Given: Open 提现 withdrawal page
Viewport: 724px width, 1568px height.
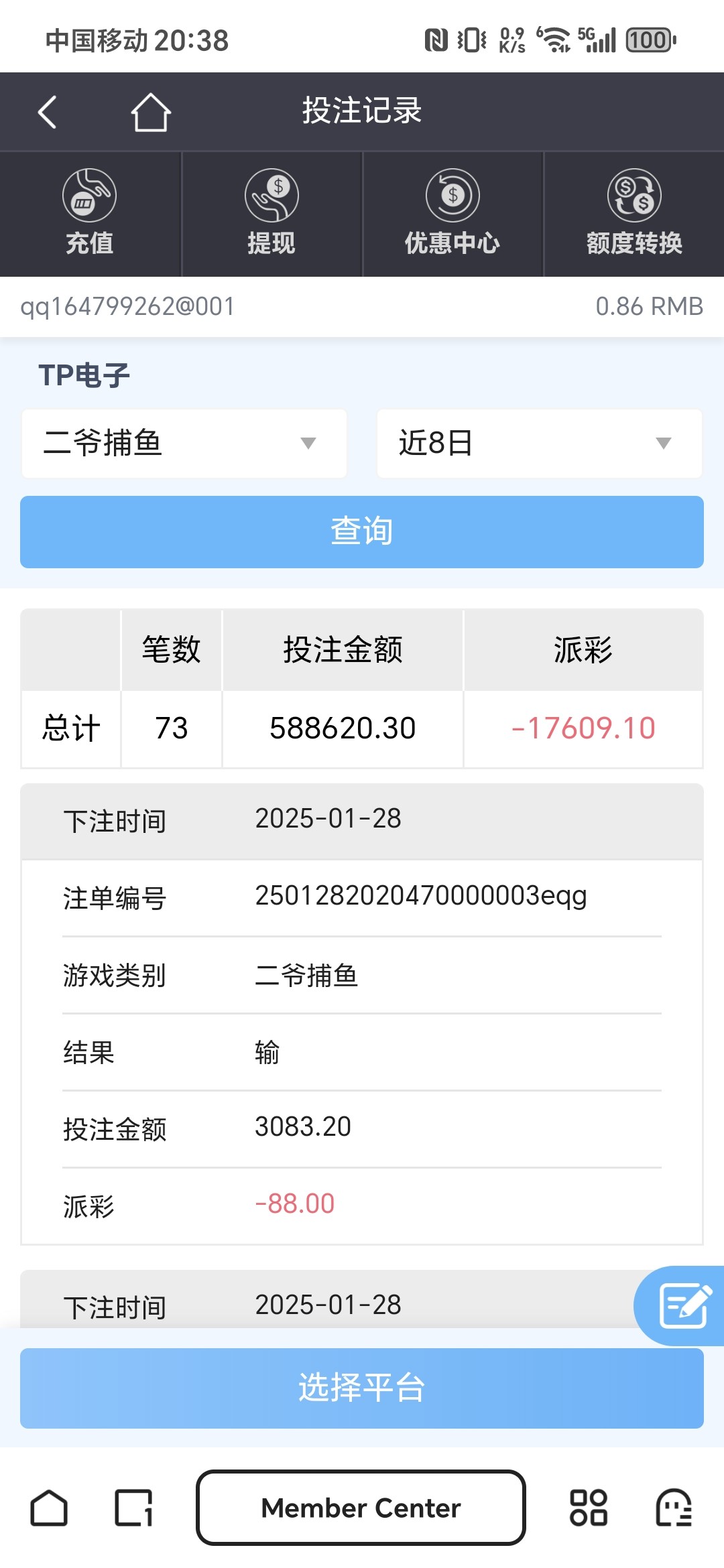Looking at the screenshot, I should [271, 213].
